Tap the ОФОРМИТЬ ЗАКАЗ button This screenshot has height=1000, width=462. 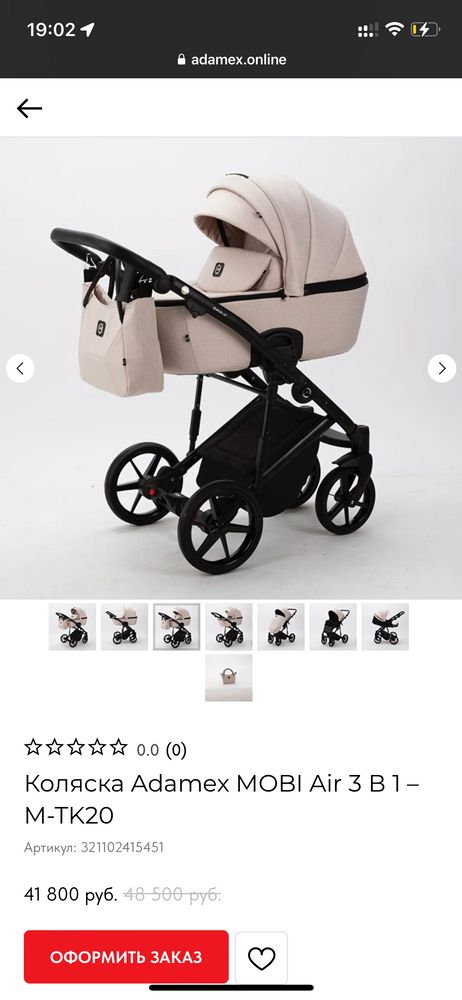coord(126,957)
